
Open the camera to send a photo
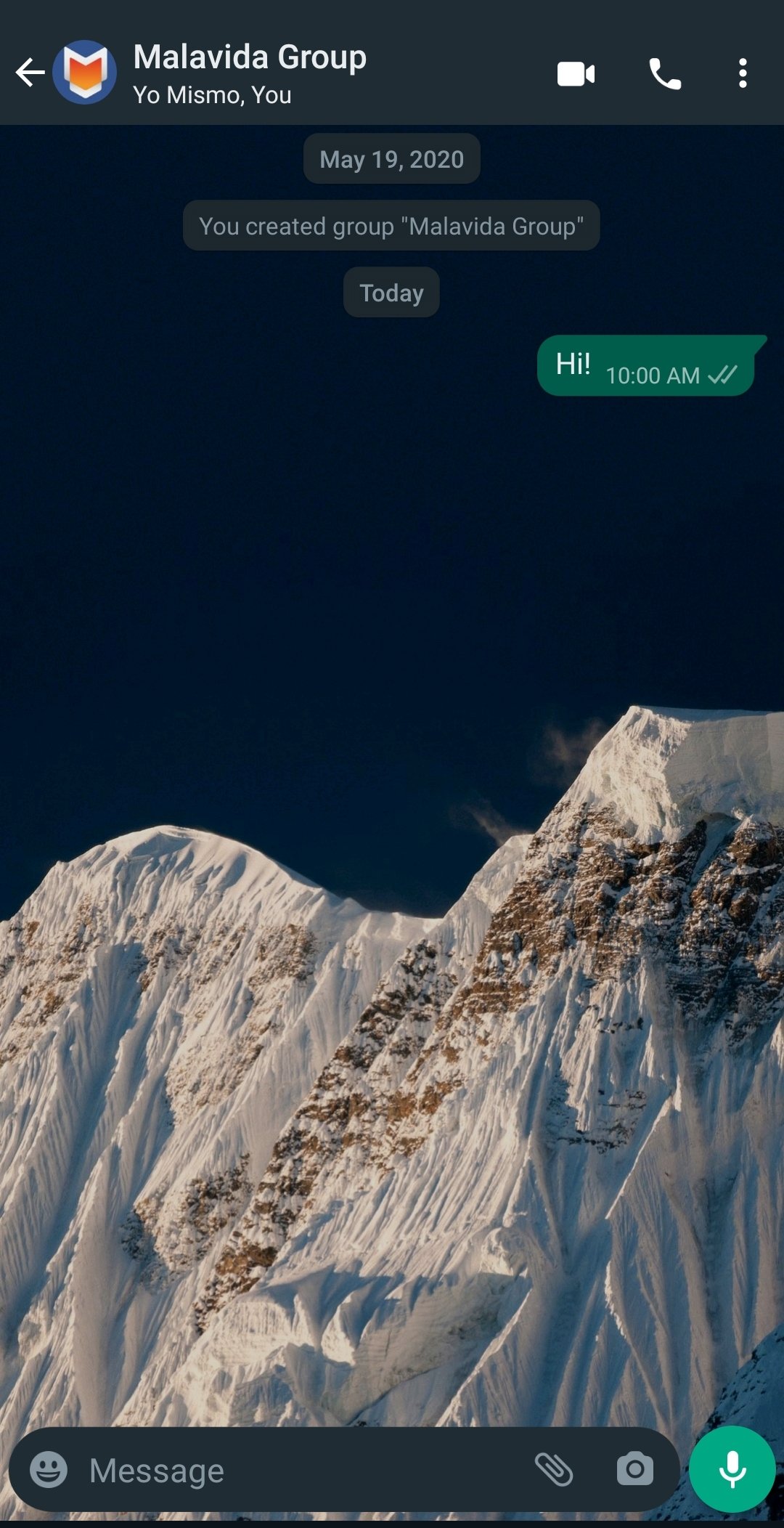tap(635, 1469)
